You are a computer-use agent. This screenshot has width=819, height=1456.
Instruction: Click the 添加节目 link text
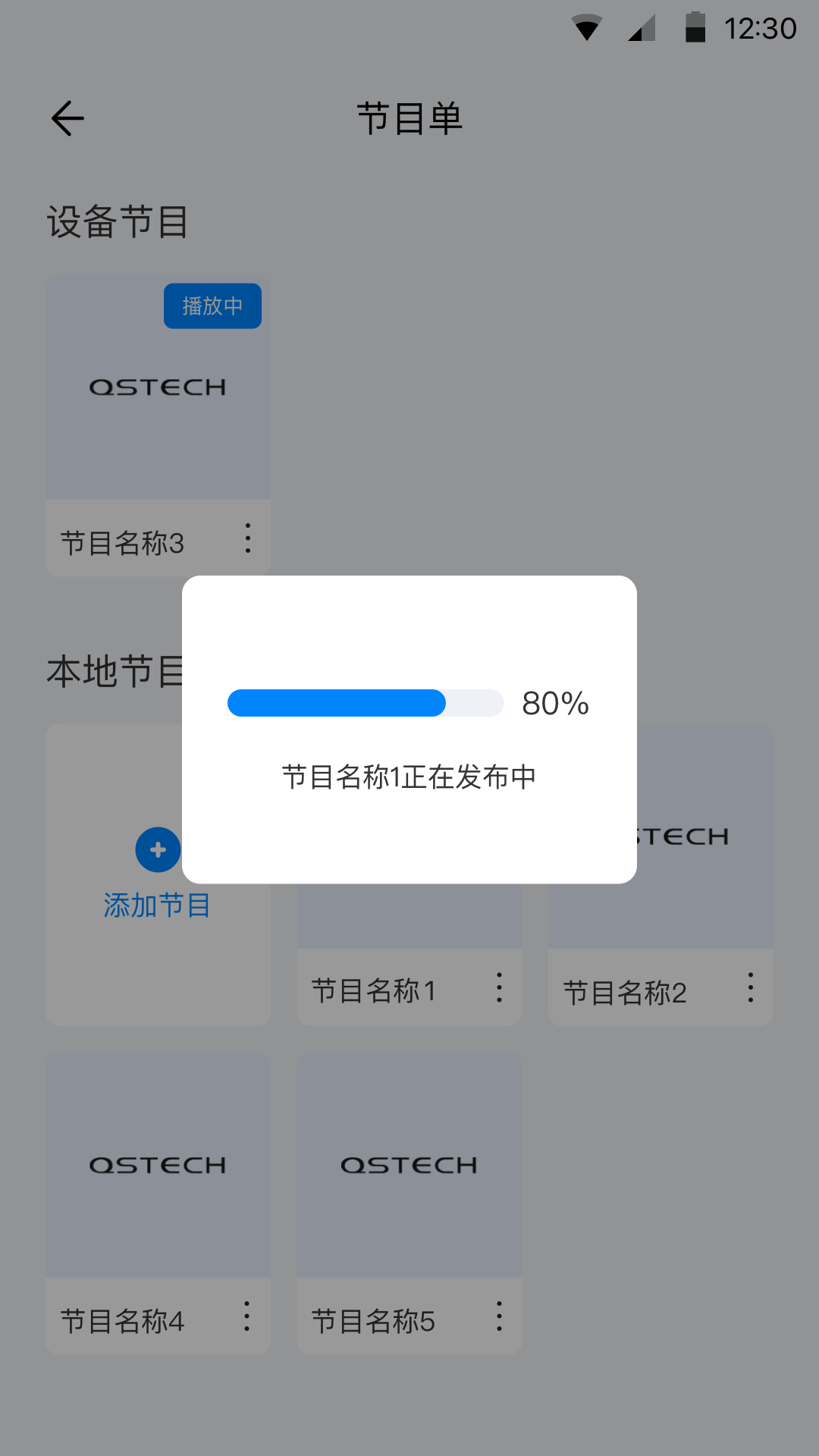(x=157, y=905)
